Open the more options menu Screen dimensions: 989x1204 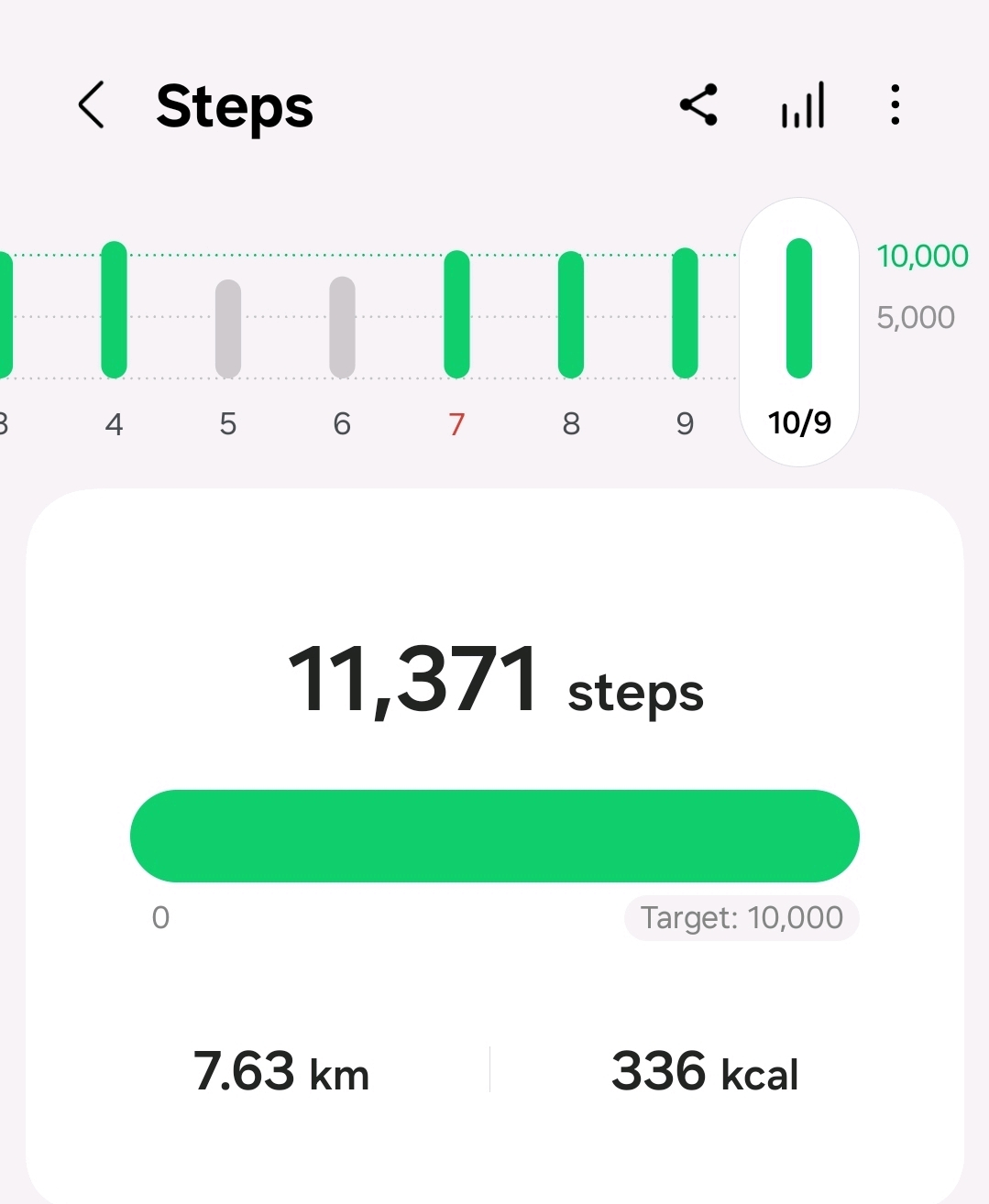coord(895,104)
